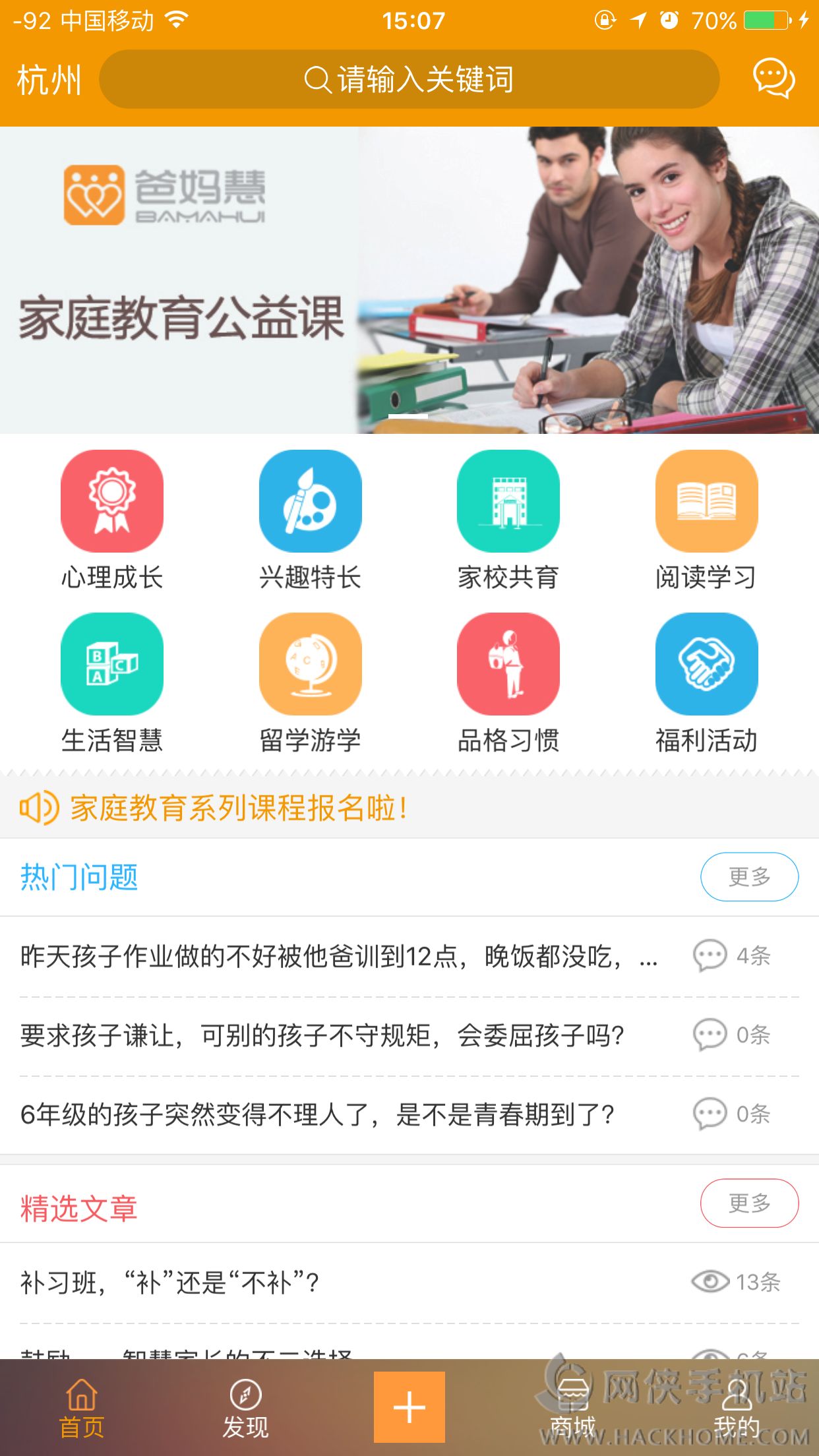The image size is (819, 1456).
Task: Open the 家庭教育系列课程报名啦 announcement
Action: (x=239, y=808)
